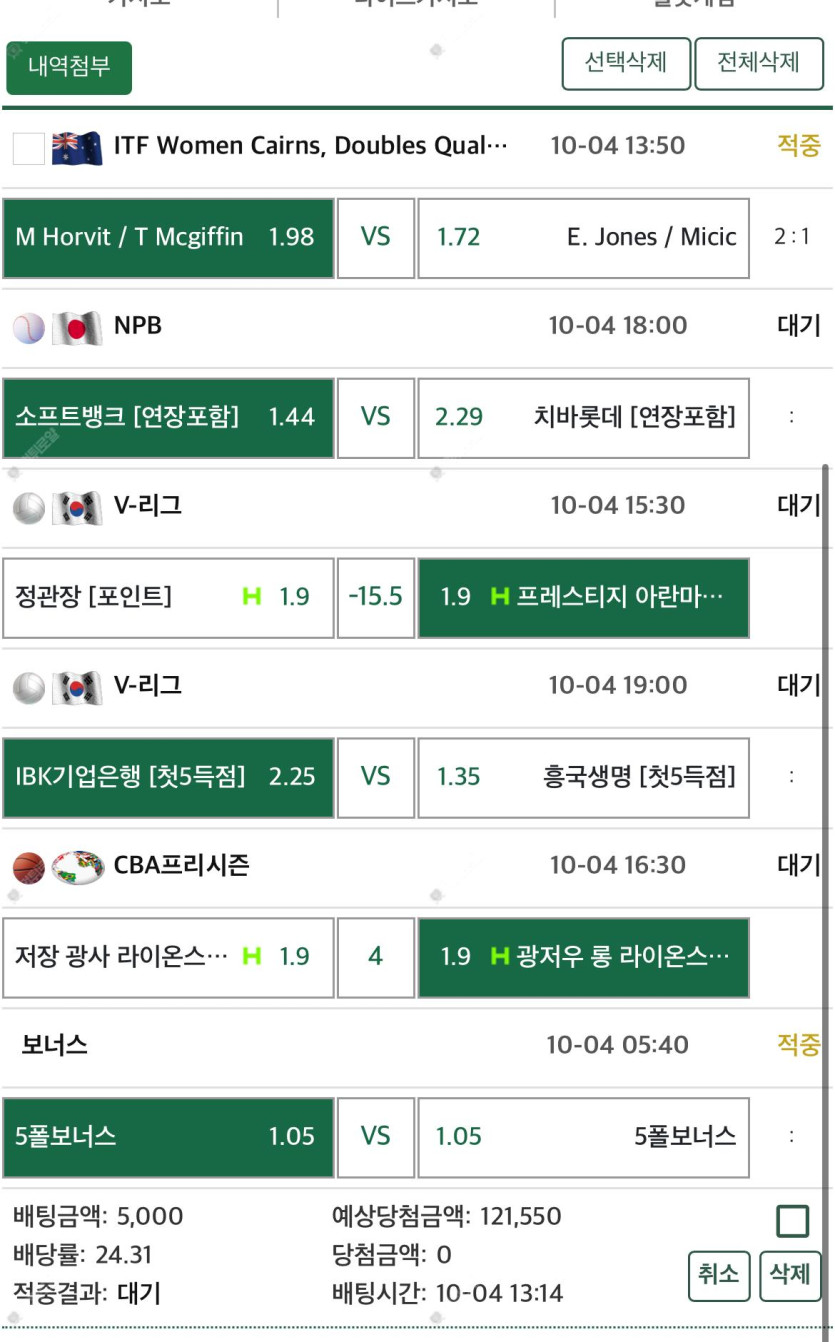The height and width of the screenshot is (1342, 835).
Task: Tap 선택삭제 to delete selected bets
Action: pos(626,63)
